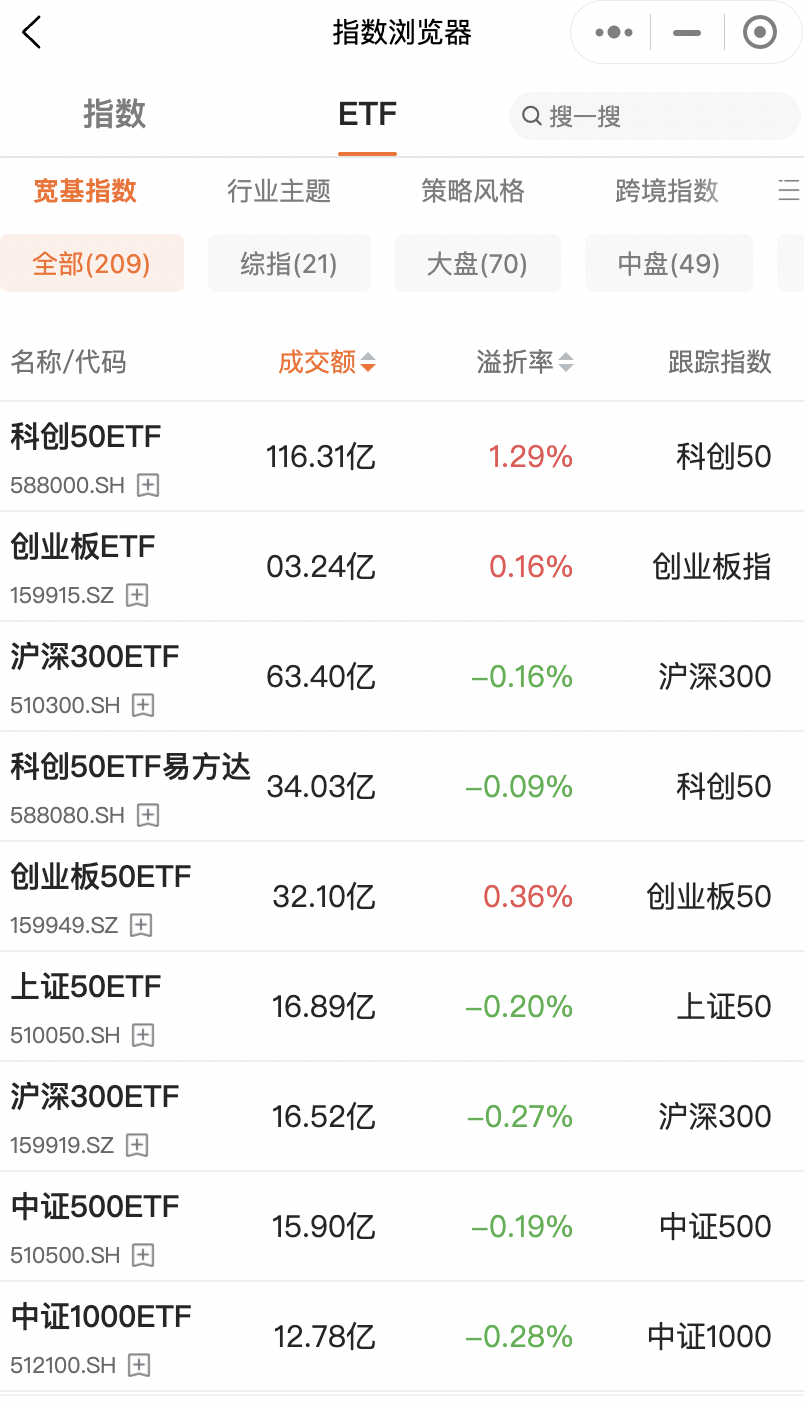
Task: Tap the 搜一搜 search box
Action: point(654,116)
